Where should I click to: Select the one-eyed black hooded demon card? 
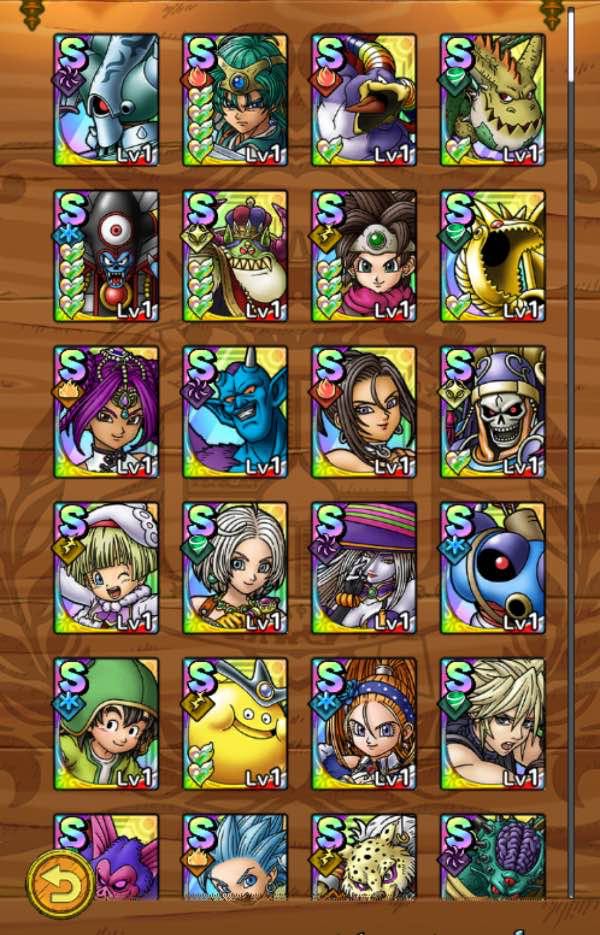106,256
